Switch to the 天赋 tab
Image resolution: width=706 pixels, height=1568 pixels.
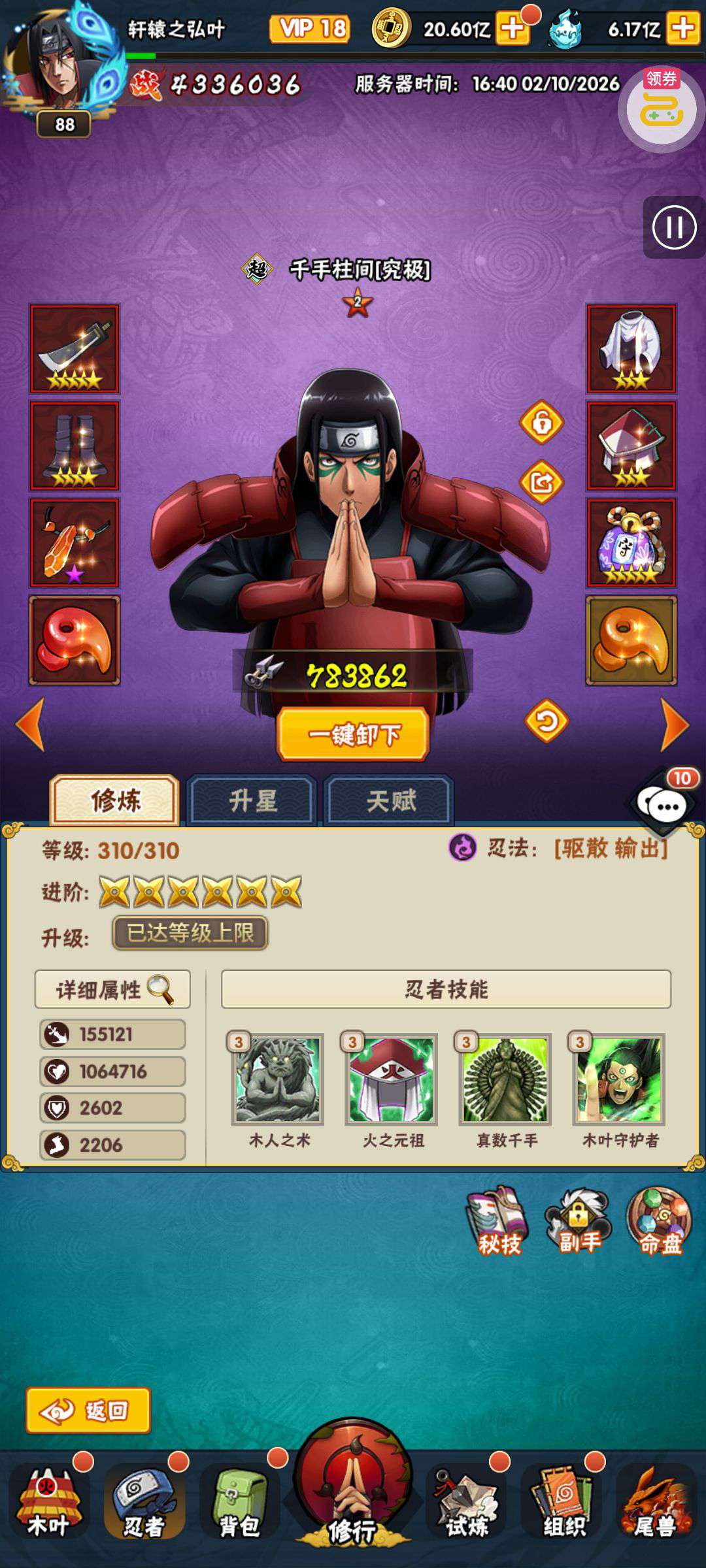[390, 800]
